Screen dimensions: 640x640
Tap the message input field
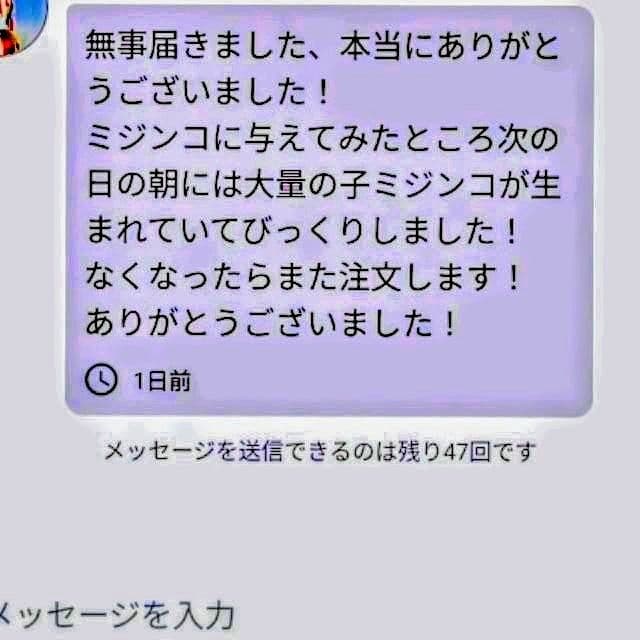[200, 610]
